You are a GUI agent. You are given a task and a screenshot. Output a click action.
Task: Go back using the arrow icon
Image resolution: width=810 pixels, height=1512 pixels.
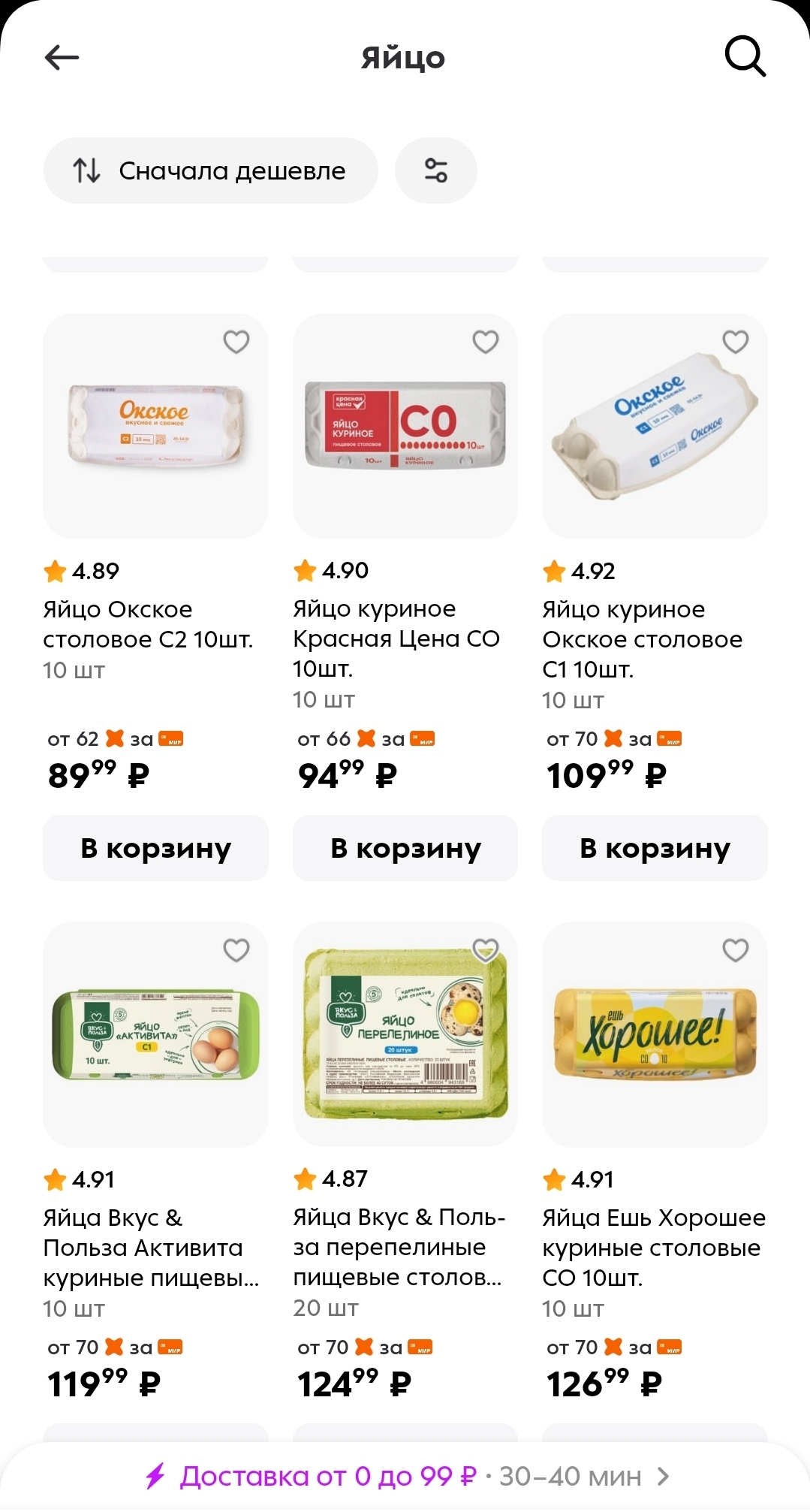tap(62, 57)
